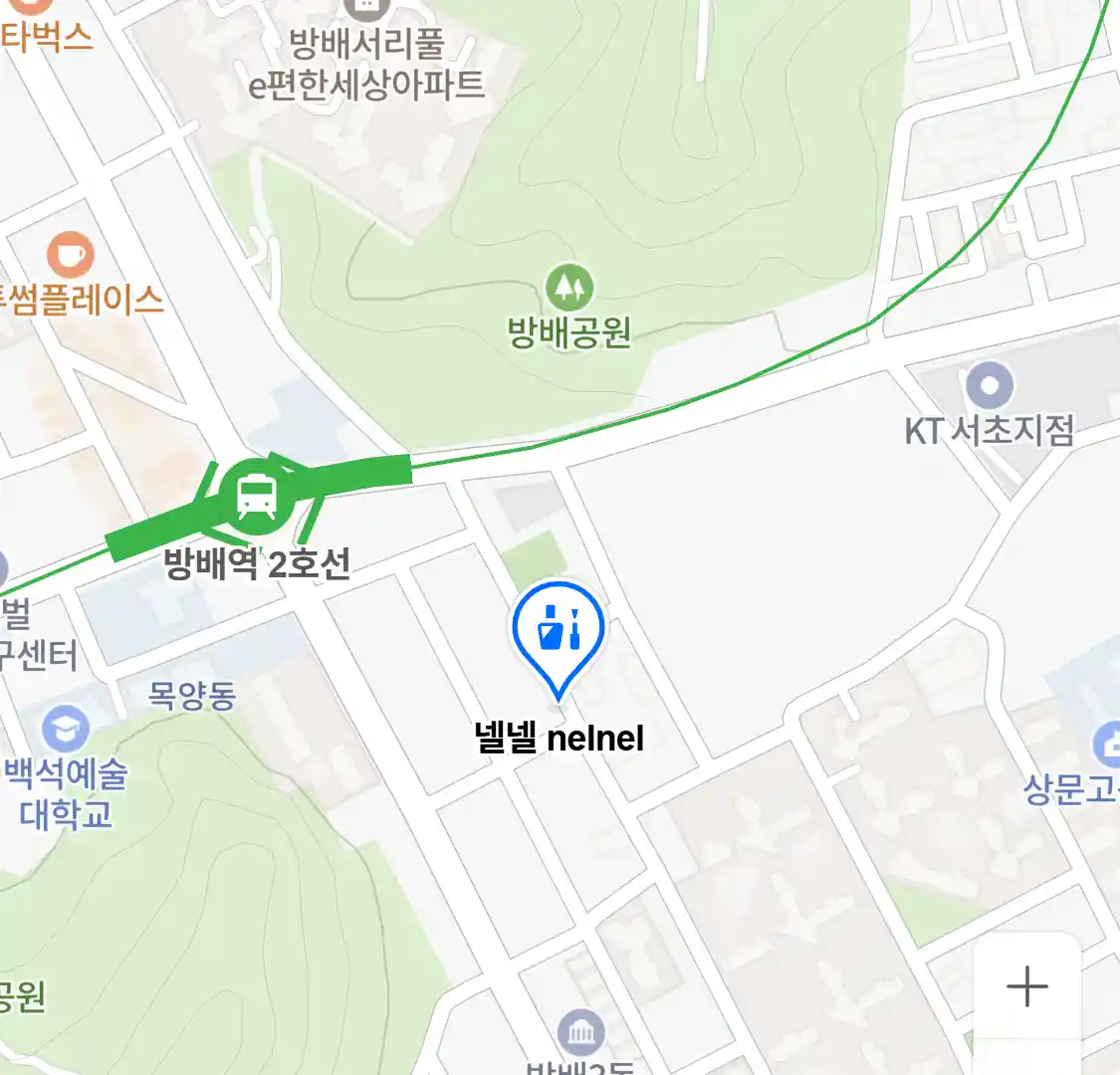Select the 방배공원 park marker
Screen dimensions: 1120x1075
569,288
